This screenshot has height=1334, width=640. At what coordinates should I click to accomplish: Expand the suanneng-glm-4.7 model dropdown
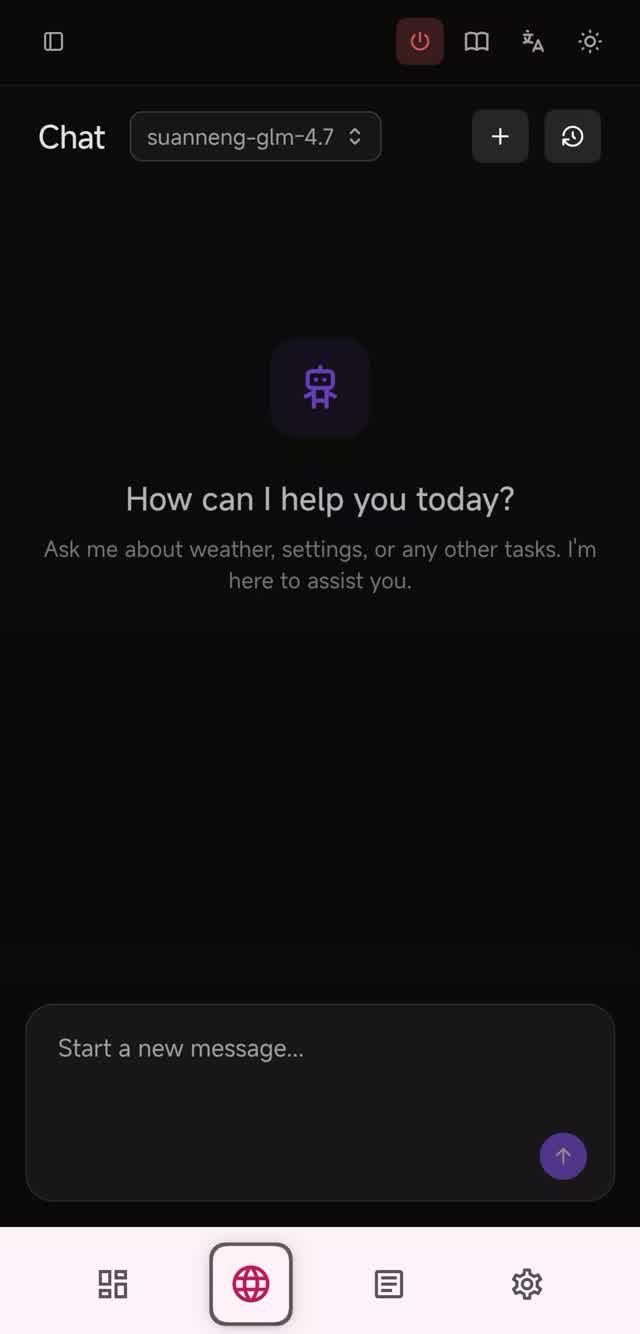click(255, 137)
